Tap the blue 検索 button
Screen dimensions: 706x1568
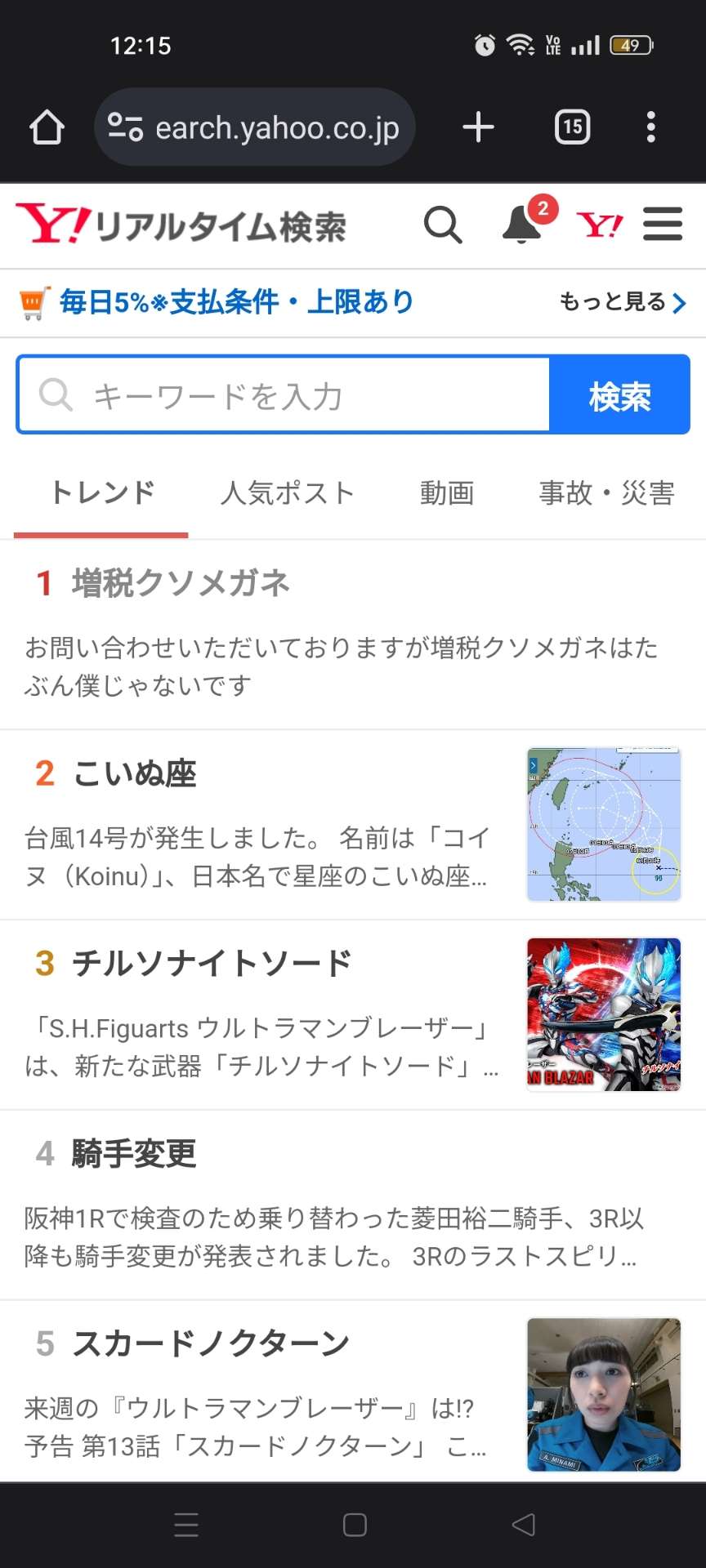[x=619, y=395]
